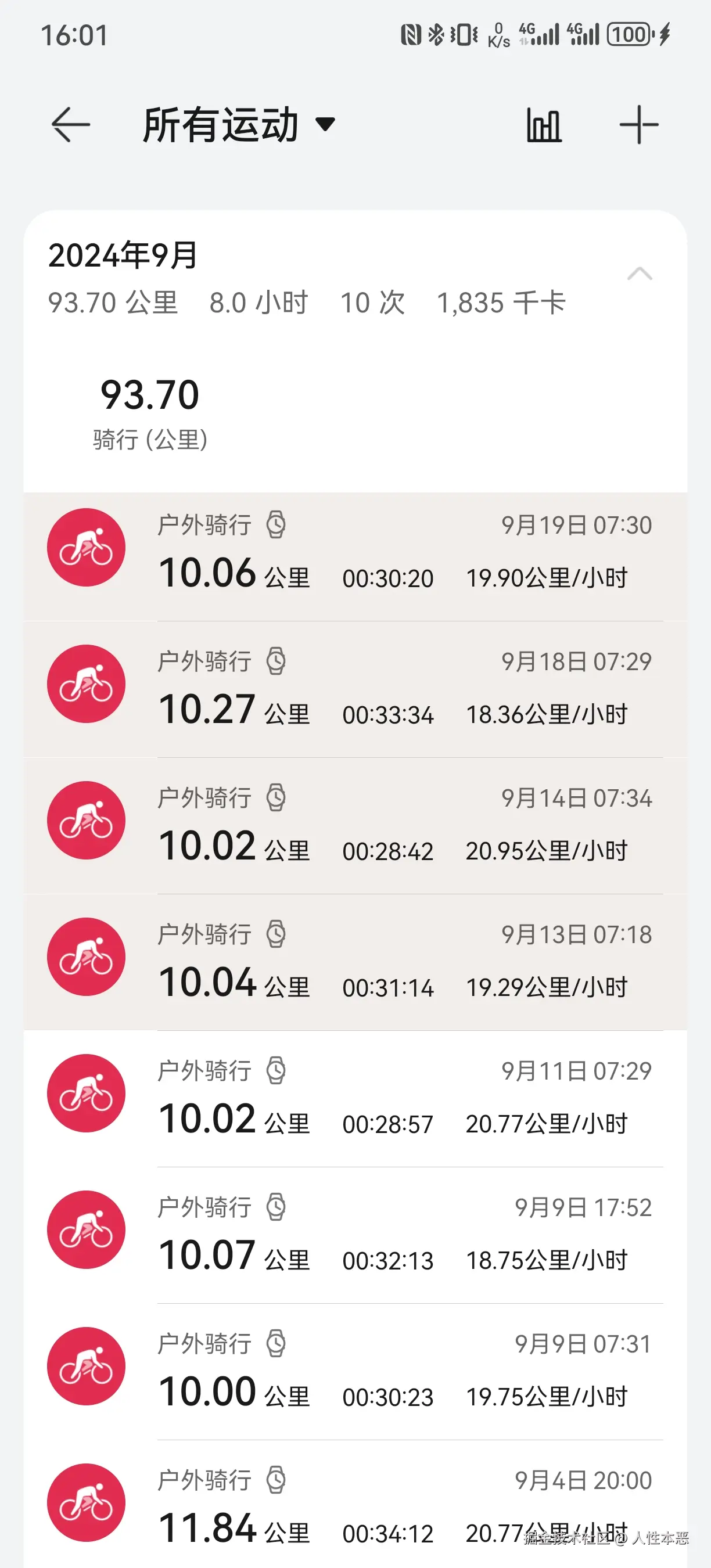Add a new workout record with plus
Screen dimensions: 711x1568
coord(638,125)
